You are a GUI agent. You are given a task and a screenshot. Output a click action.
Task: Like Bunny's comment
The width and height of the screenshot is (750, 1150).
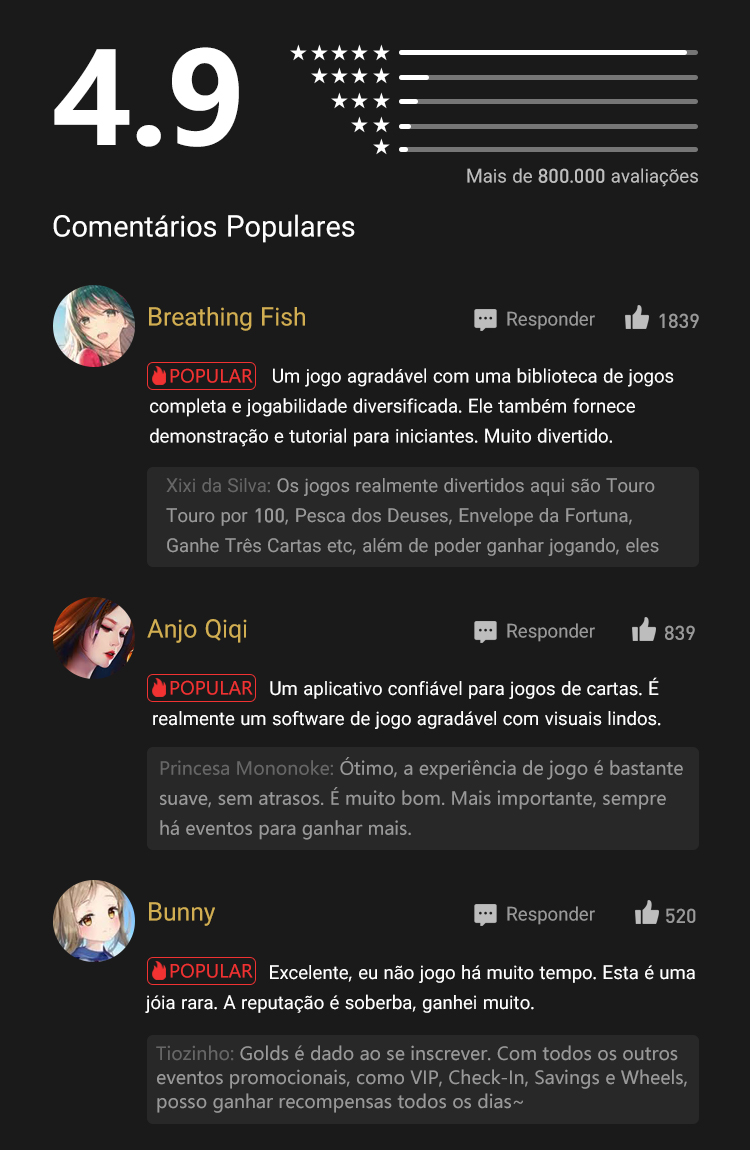tap(647, 914)
